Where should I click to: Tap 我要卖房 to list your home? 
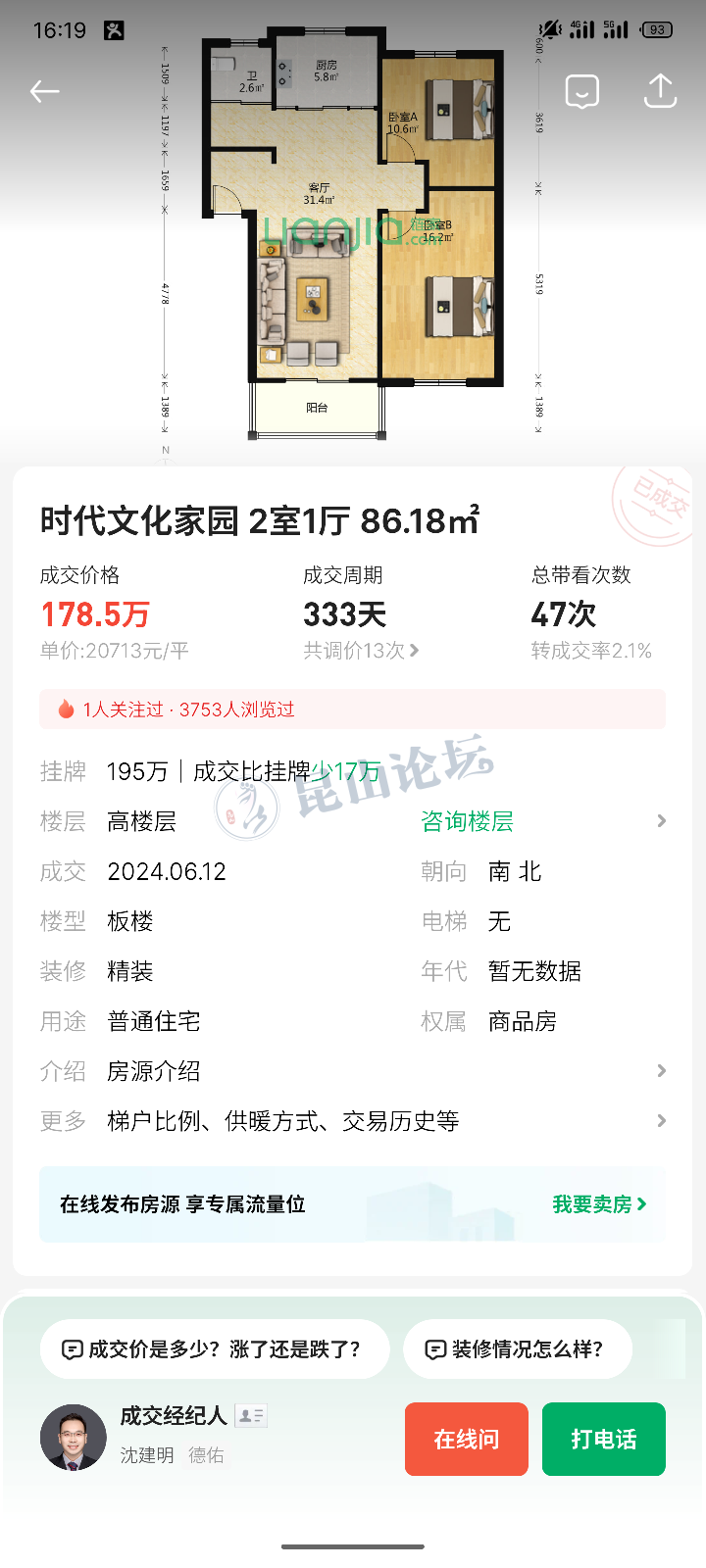coord(599,1204)
